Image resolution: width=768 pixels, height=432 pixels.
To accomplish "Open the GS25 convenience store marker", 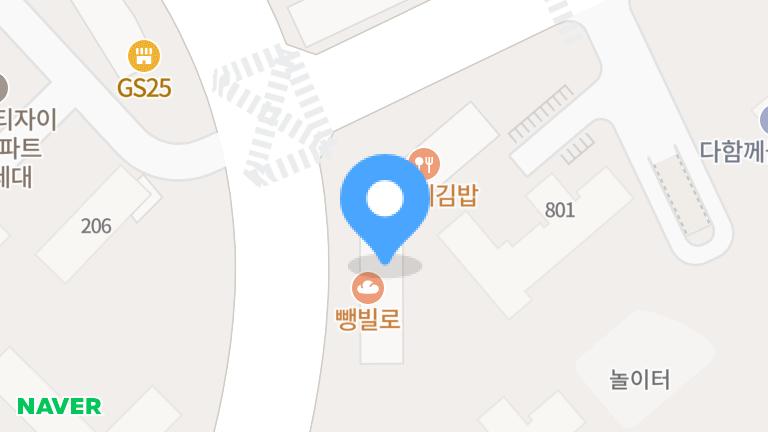I will click(x=144, y=56).
